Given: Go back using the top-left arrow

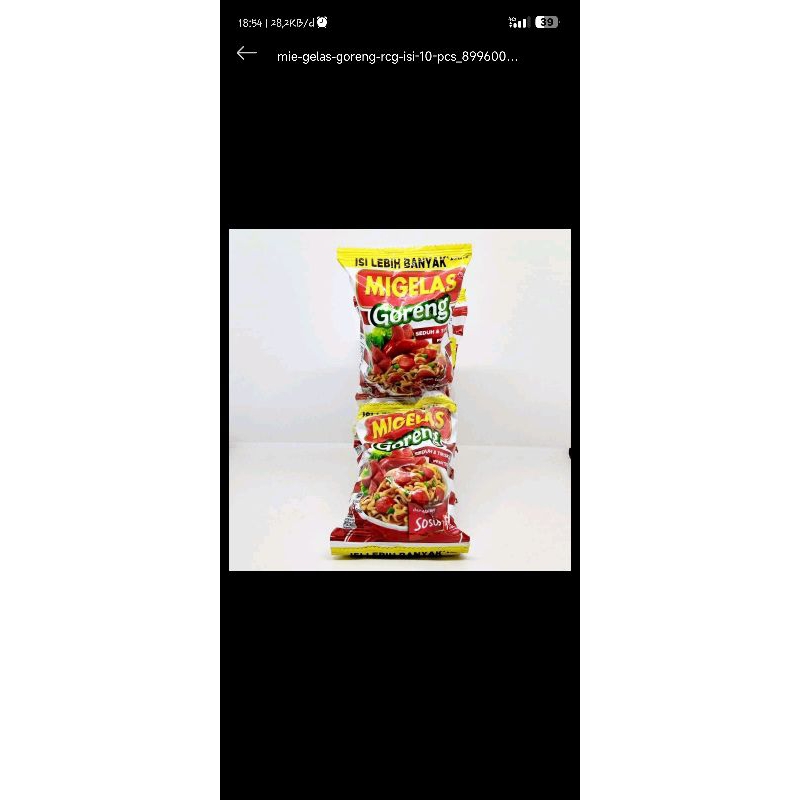Looking at the screenshot, I should point(247,54).
